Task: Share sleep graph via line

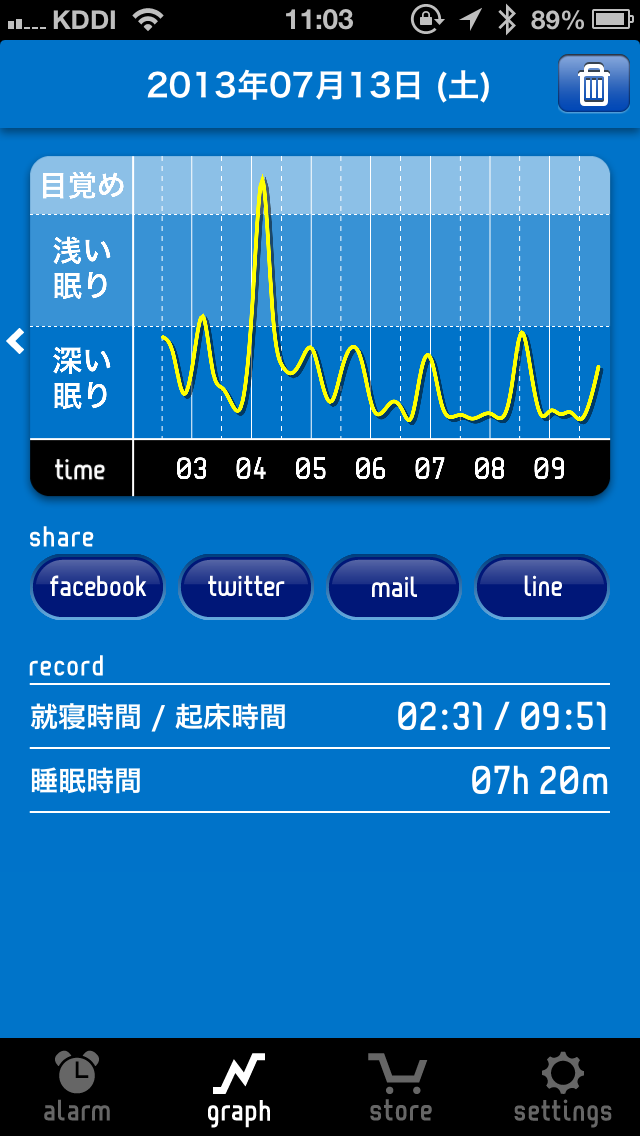Action: [x=542, y=587]
